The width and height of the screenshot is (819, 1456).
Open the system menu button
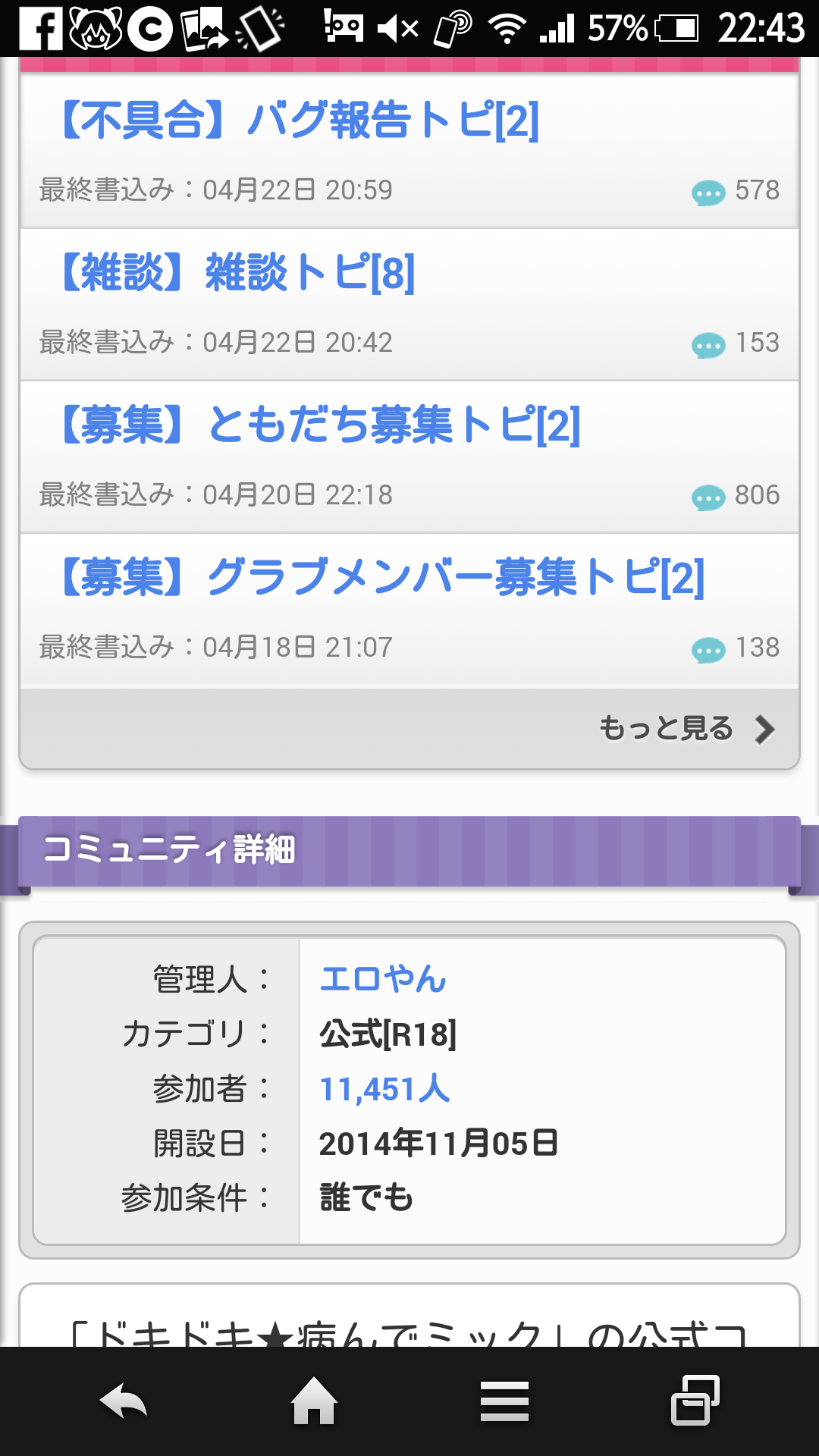coord(504,1401)
